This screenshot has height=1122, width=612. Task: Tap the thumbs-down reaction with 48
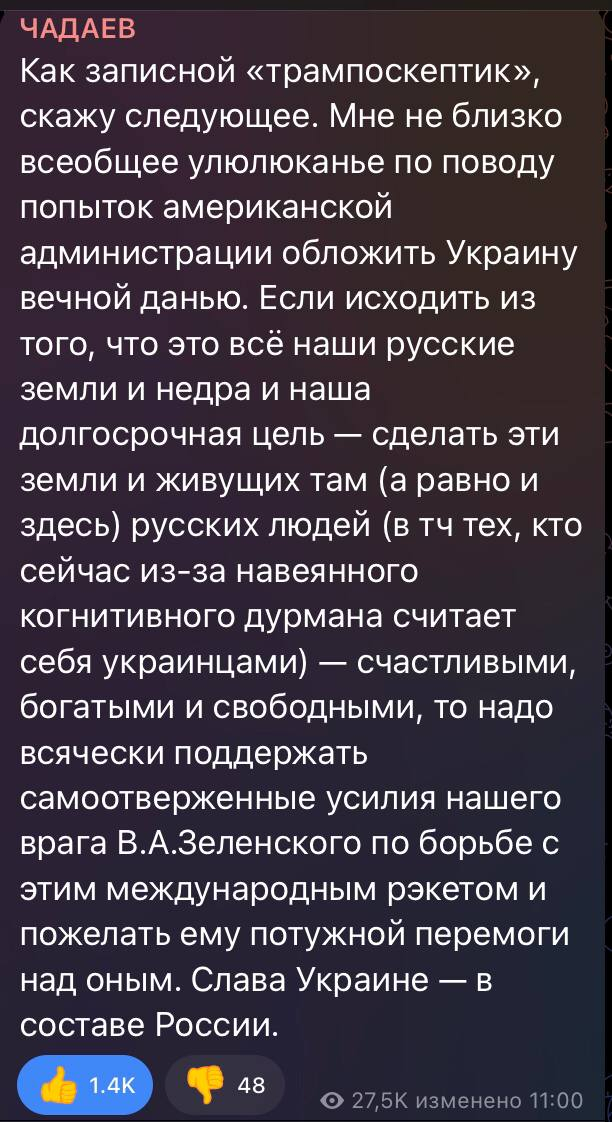[x=224, y=1084]
